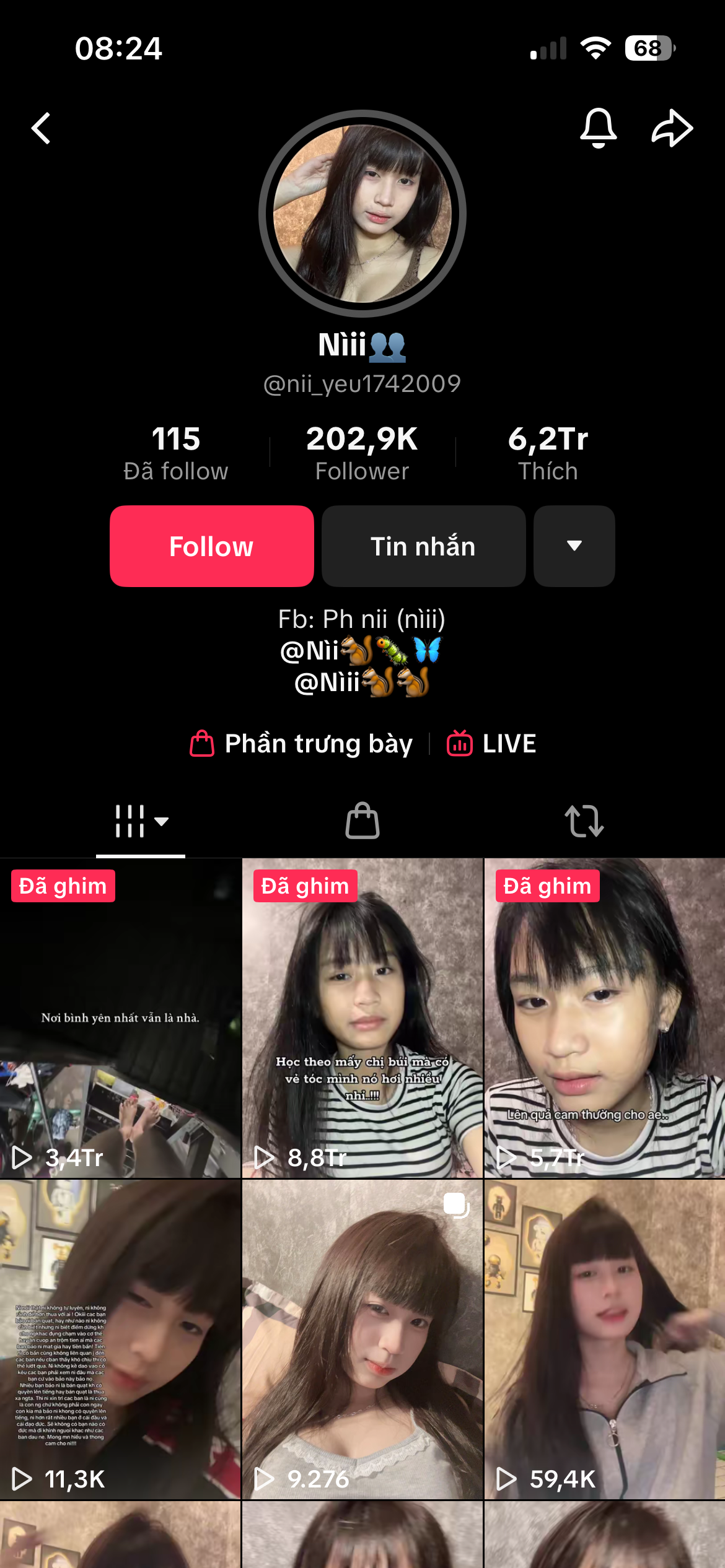Go back using the top-left arrow

[41, 128]
